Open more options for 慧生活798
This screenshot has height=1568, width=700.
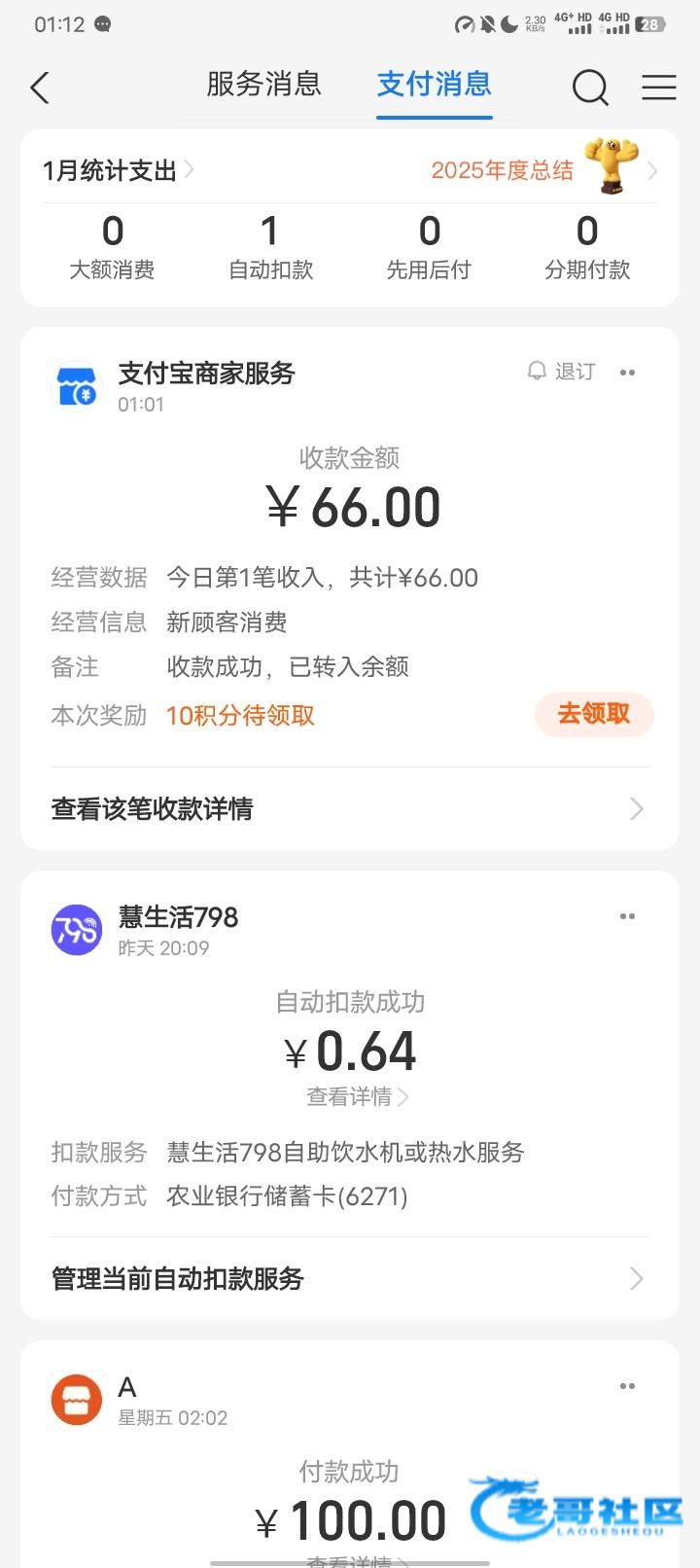[627, 916]
